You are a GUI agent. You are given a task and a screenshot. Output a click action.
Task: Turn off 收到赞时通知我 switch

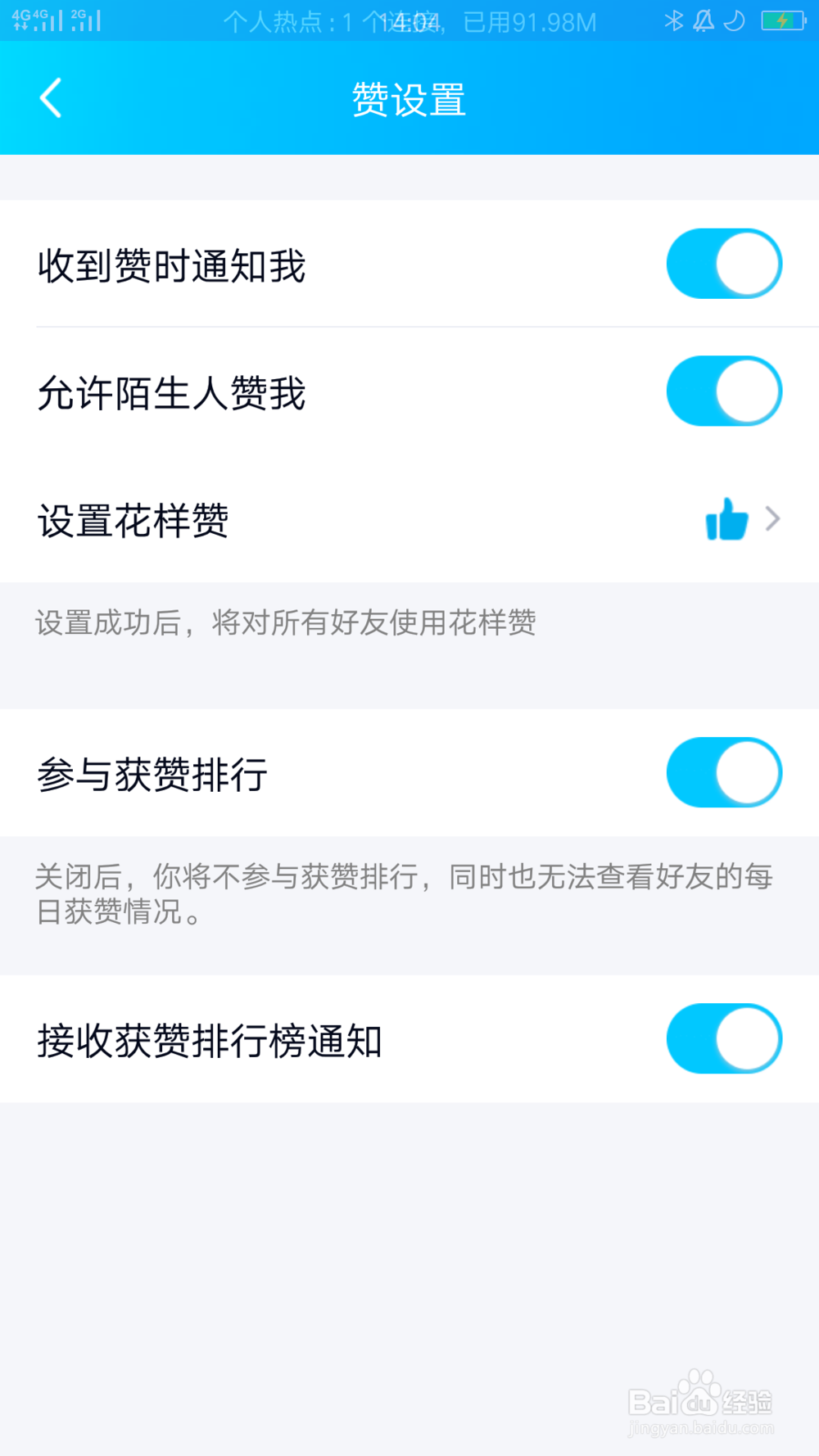[x=724, y=264]
